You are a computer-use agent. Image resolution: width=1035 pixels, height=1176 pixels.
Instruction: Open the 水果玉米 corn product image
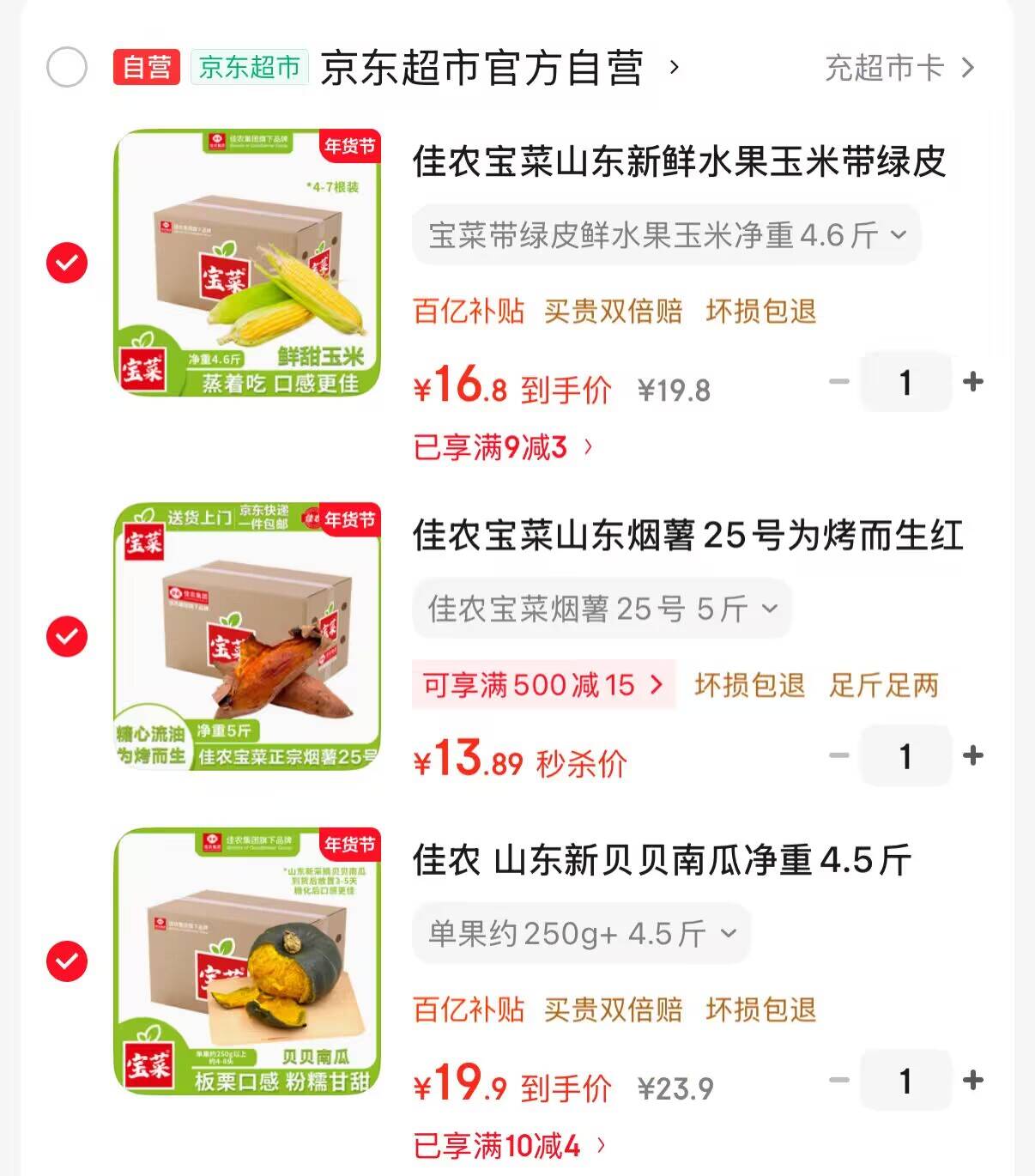coord(247,263)
